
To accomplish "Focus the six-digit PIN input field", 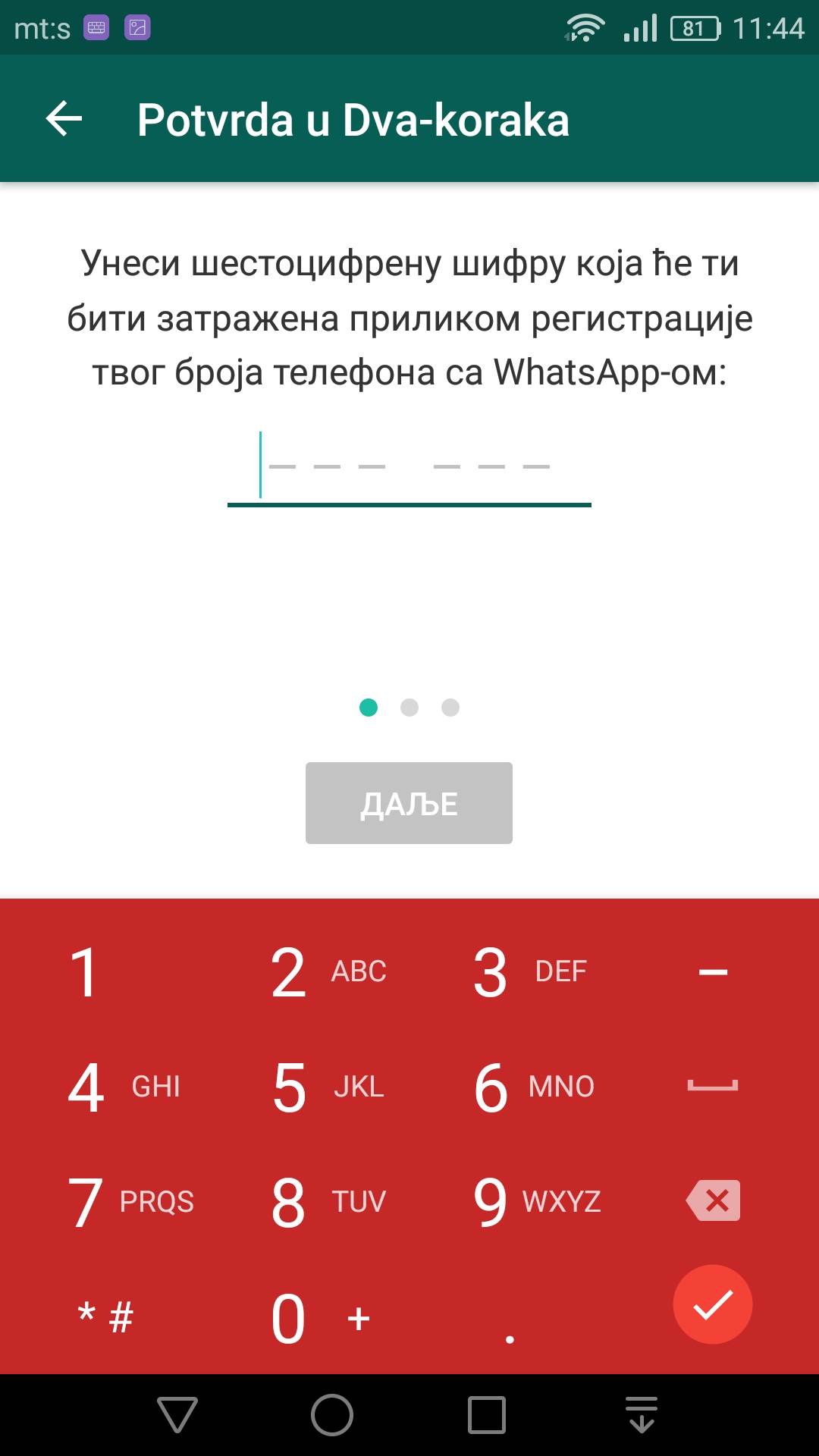I will click(409, 466).
